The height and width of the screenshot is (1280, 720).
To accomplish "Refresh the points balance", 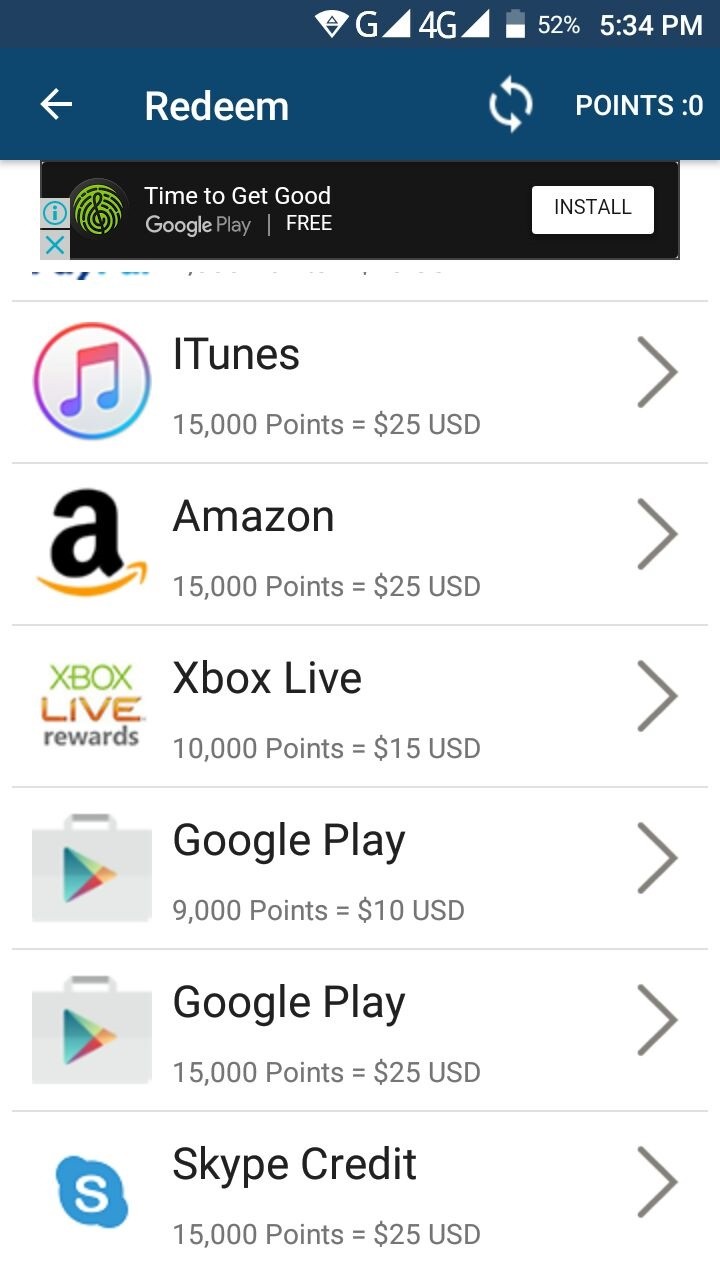I will [510, 106].
